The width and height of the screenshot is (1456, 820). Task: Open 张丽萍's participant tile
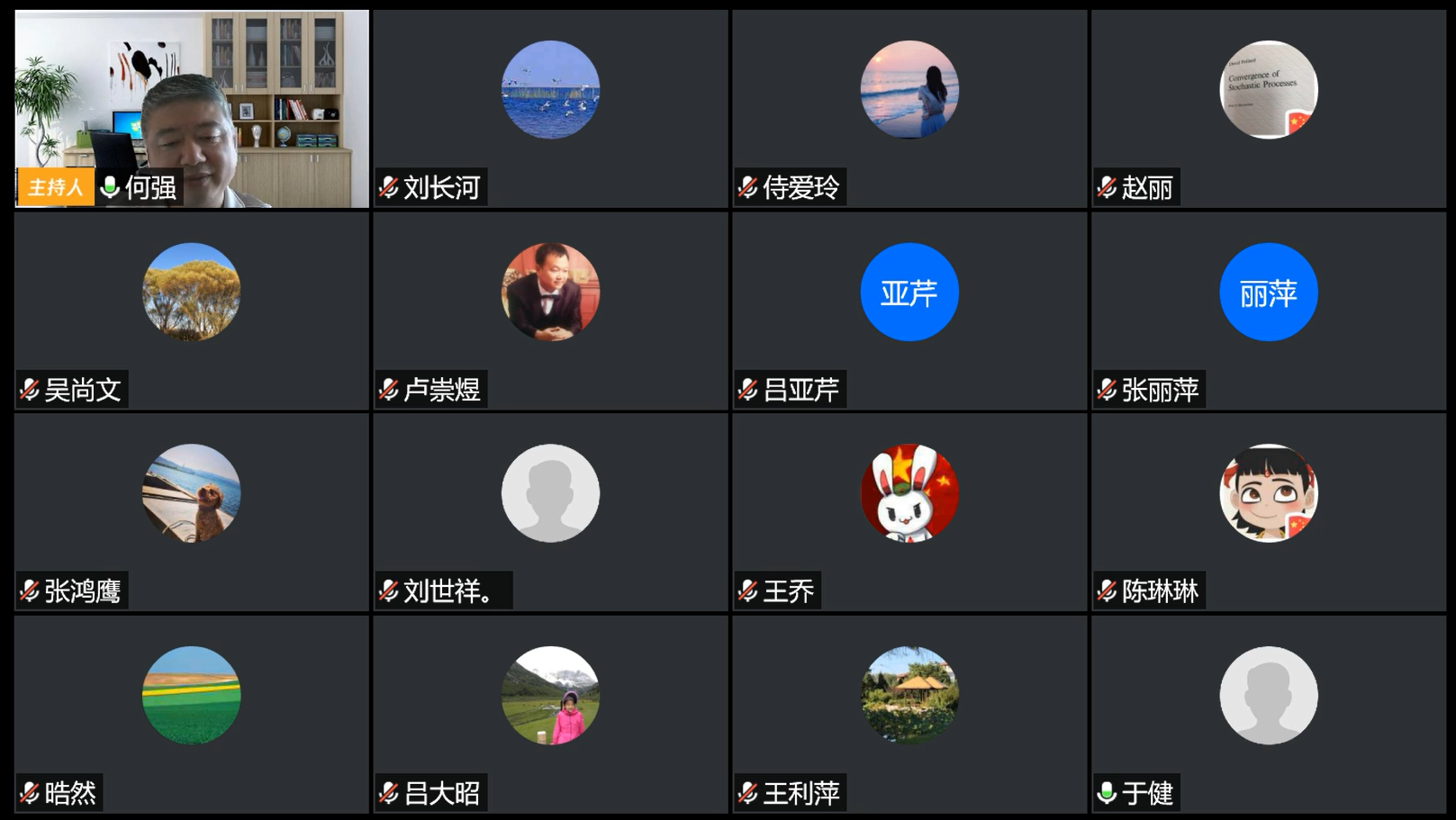[1268, 311]
